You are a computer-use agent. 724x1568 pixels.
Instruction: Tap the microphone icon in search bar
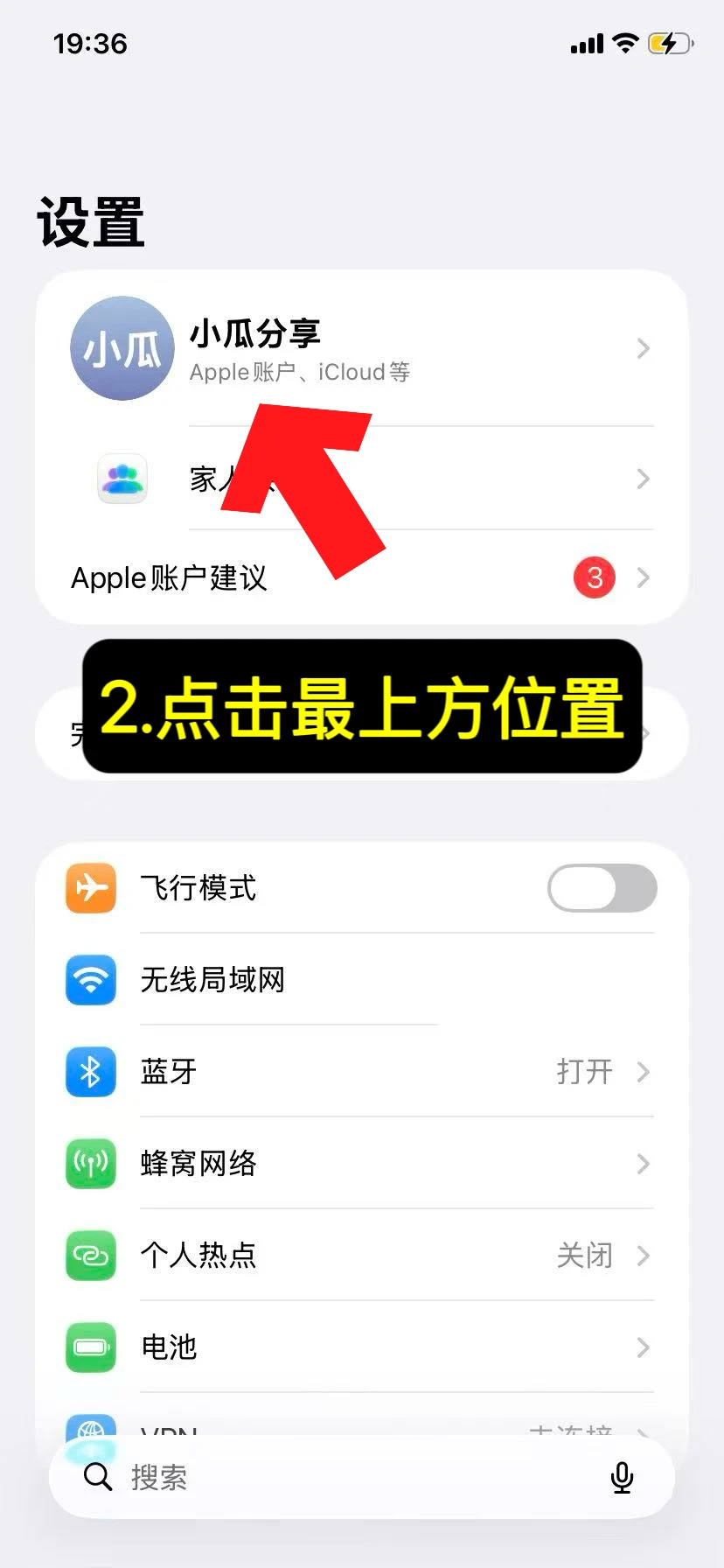click(x=622, y=1477)
